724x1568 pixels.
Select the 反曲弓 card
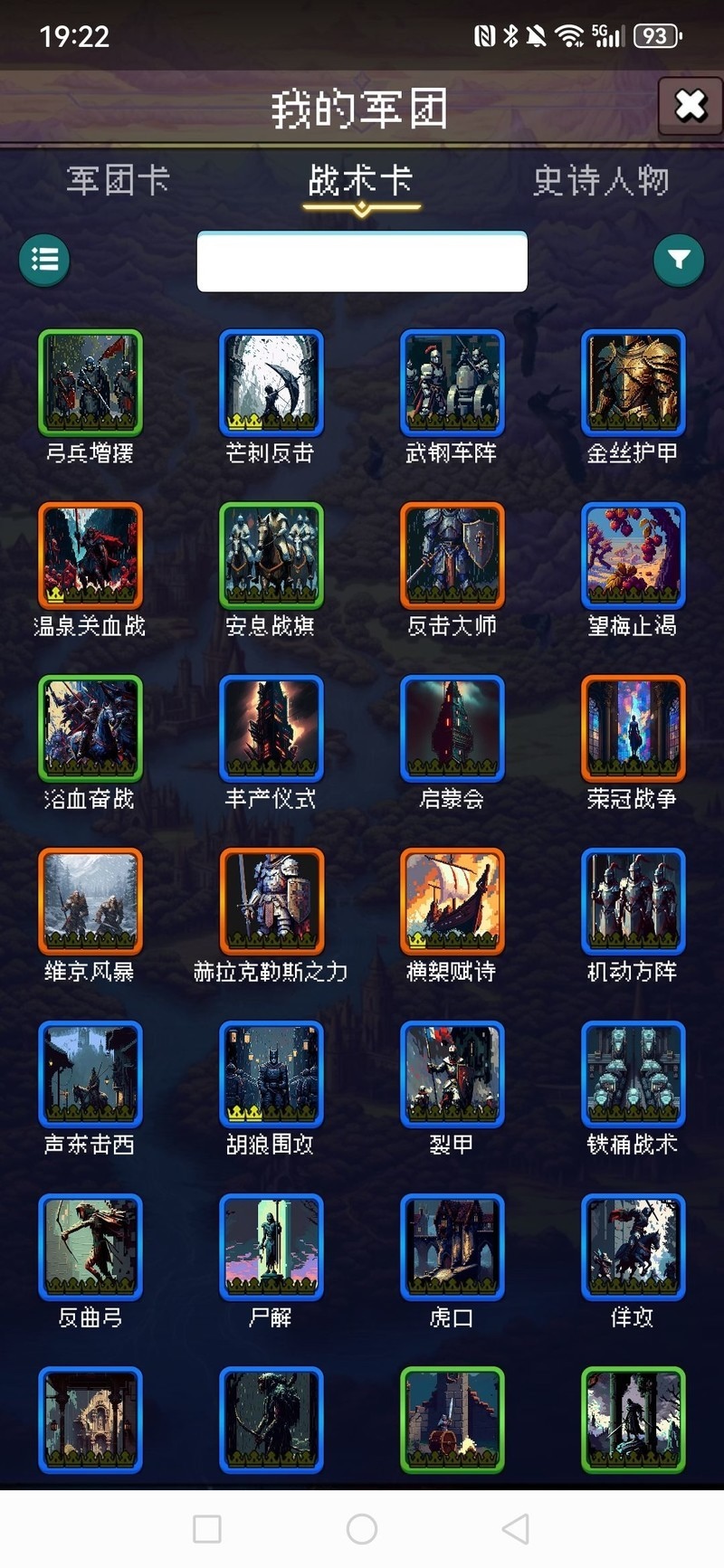coord(90,1247)
